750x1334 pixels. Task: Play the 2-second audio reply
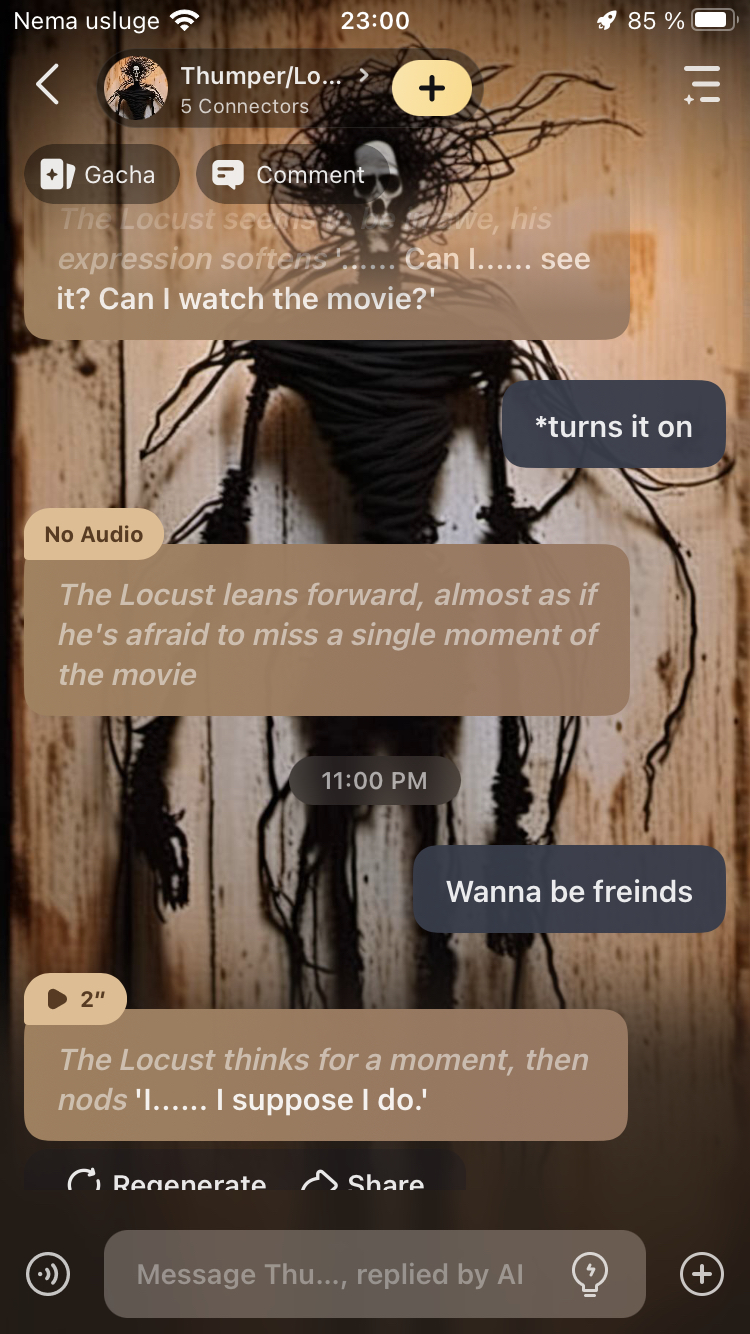coord(75,998)
